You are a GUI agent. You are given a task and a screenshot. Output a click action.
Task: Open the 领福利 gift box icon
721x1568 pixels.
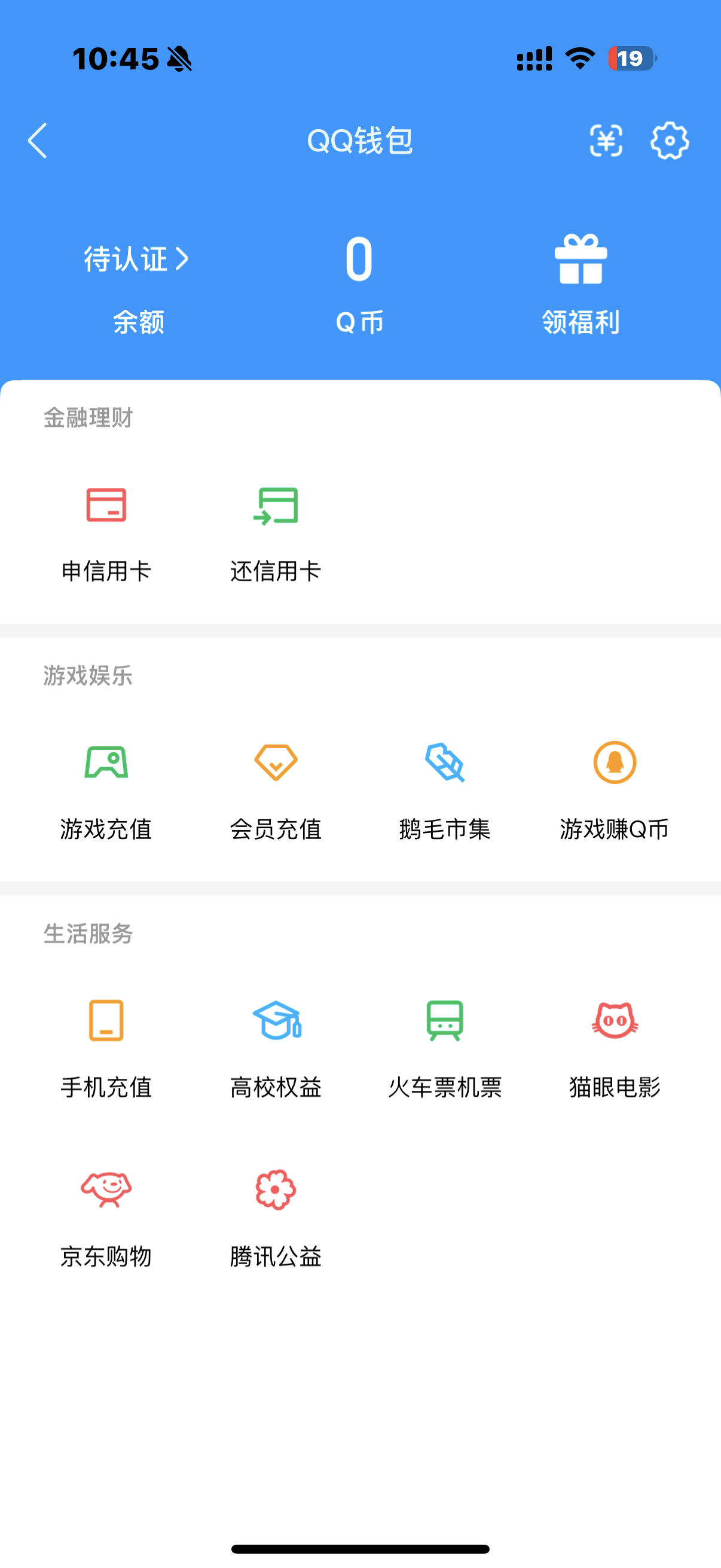(x=581, y=260)
